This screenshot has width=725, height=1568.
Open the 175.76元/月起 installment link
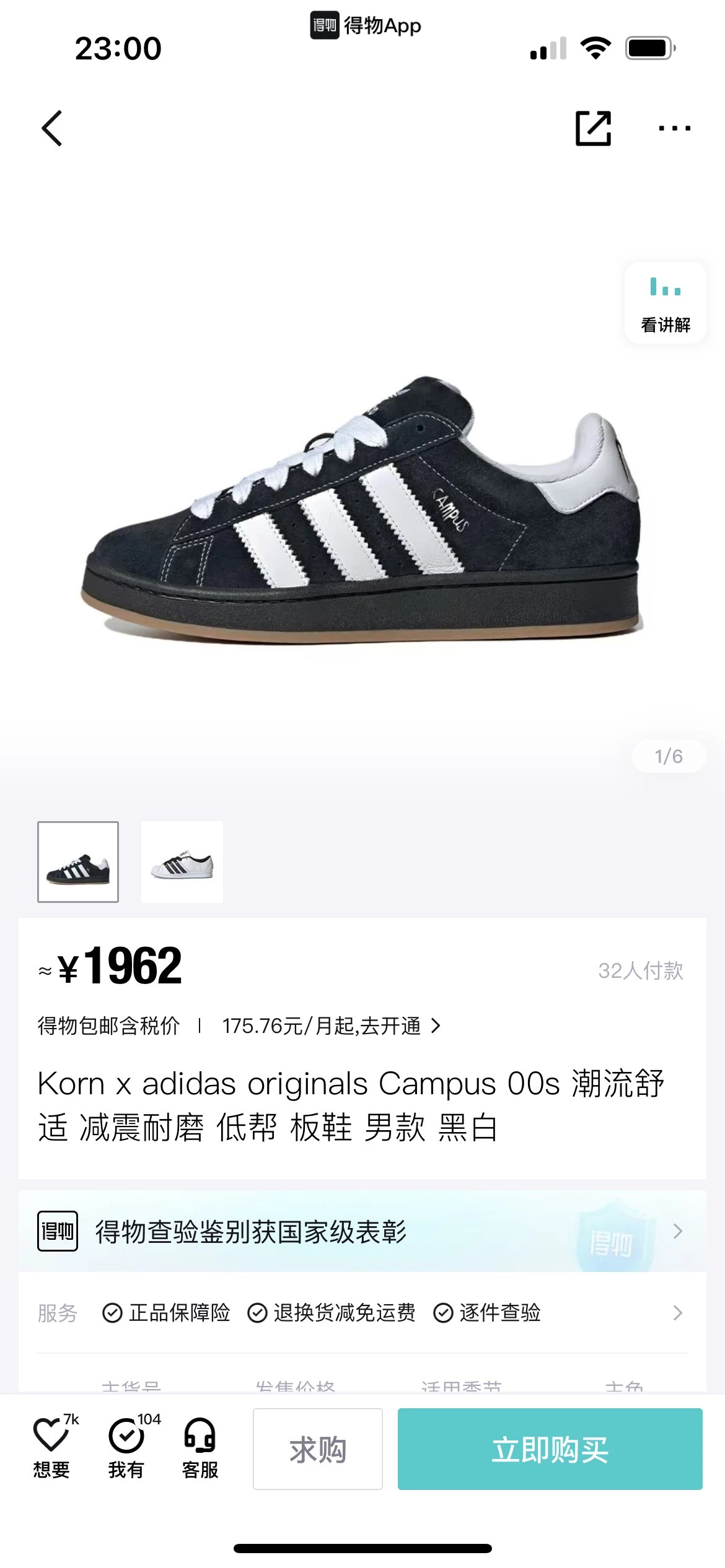(332, 1026)
